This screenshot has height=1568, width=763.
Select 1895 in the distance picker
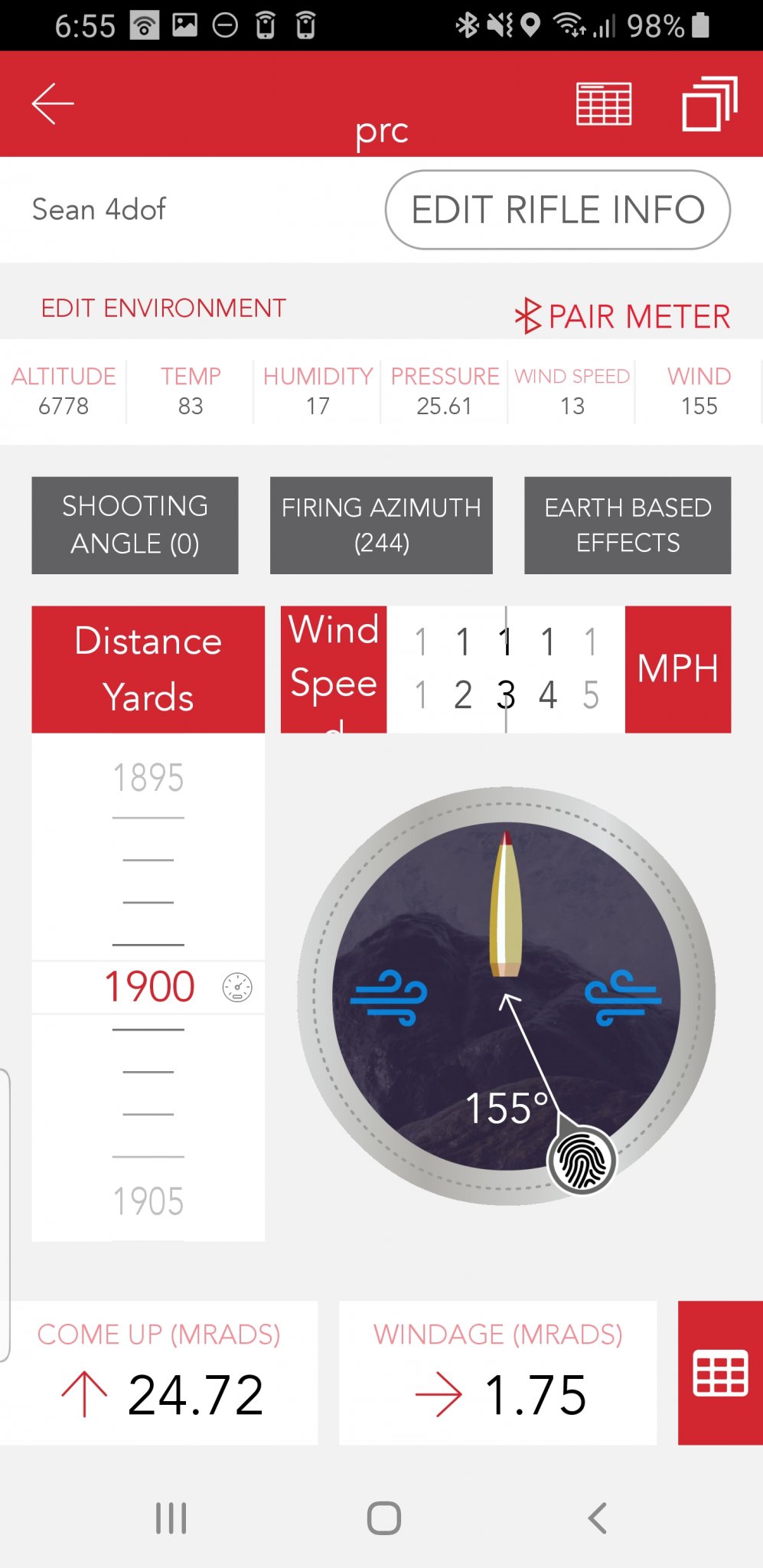click(x=148, y=778)
